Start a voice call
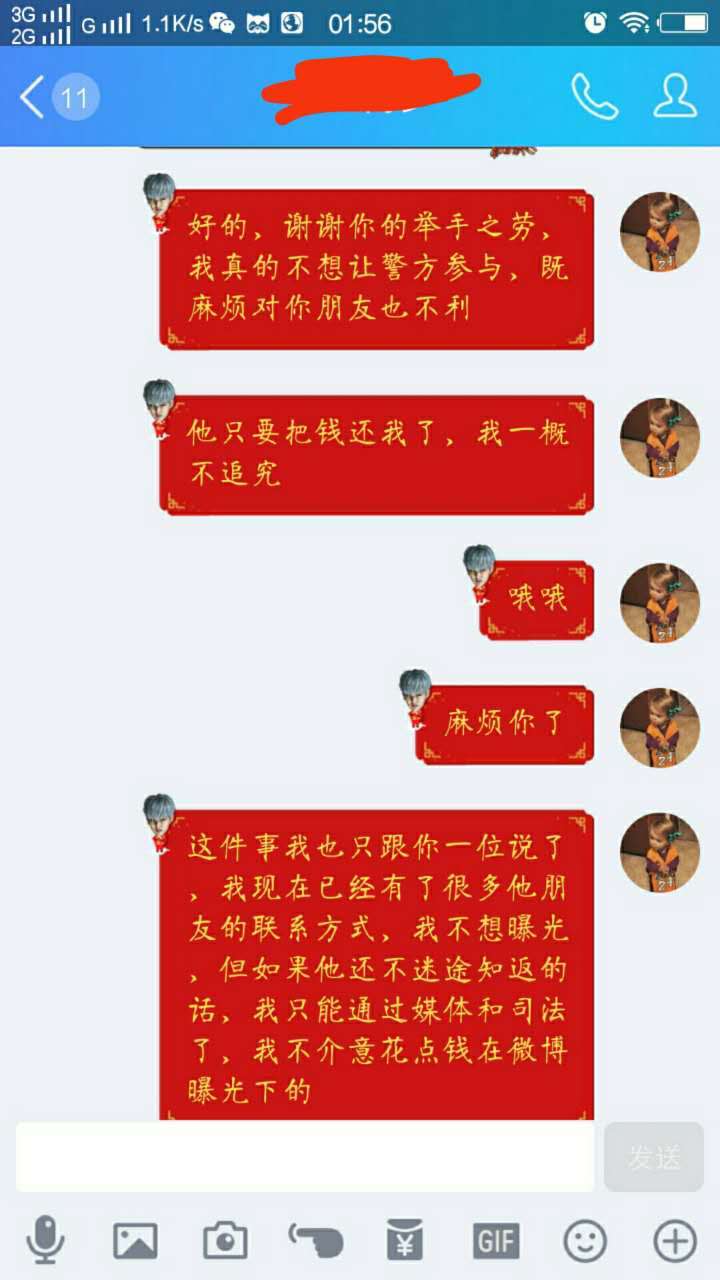This screenshot has height=1280, width=720. pos(594,97)
